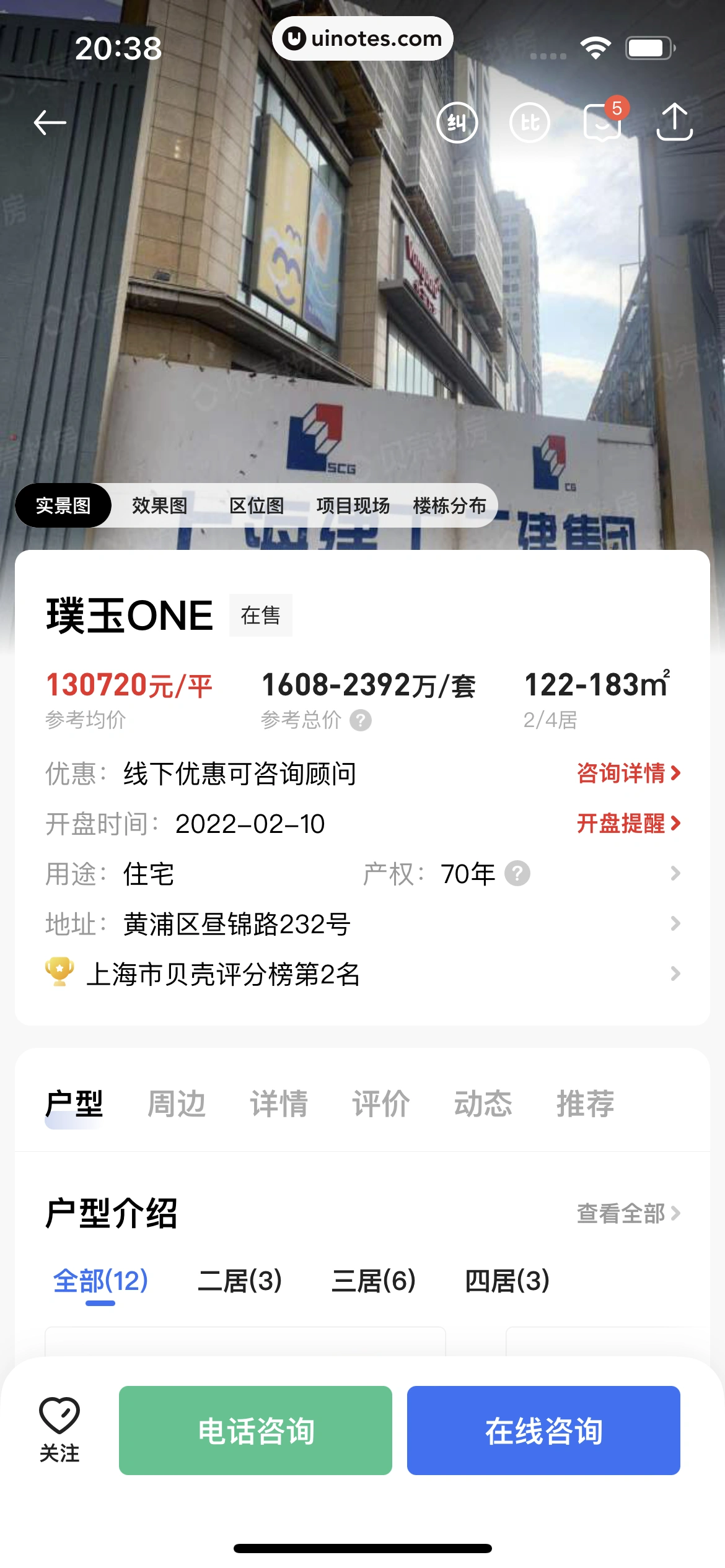Screen dimensions: 725x1568
Task: View all floor plans via 查看全部
Action: (628, 1213)
